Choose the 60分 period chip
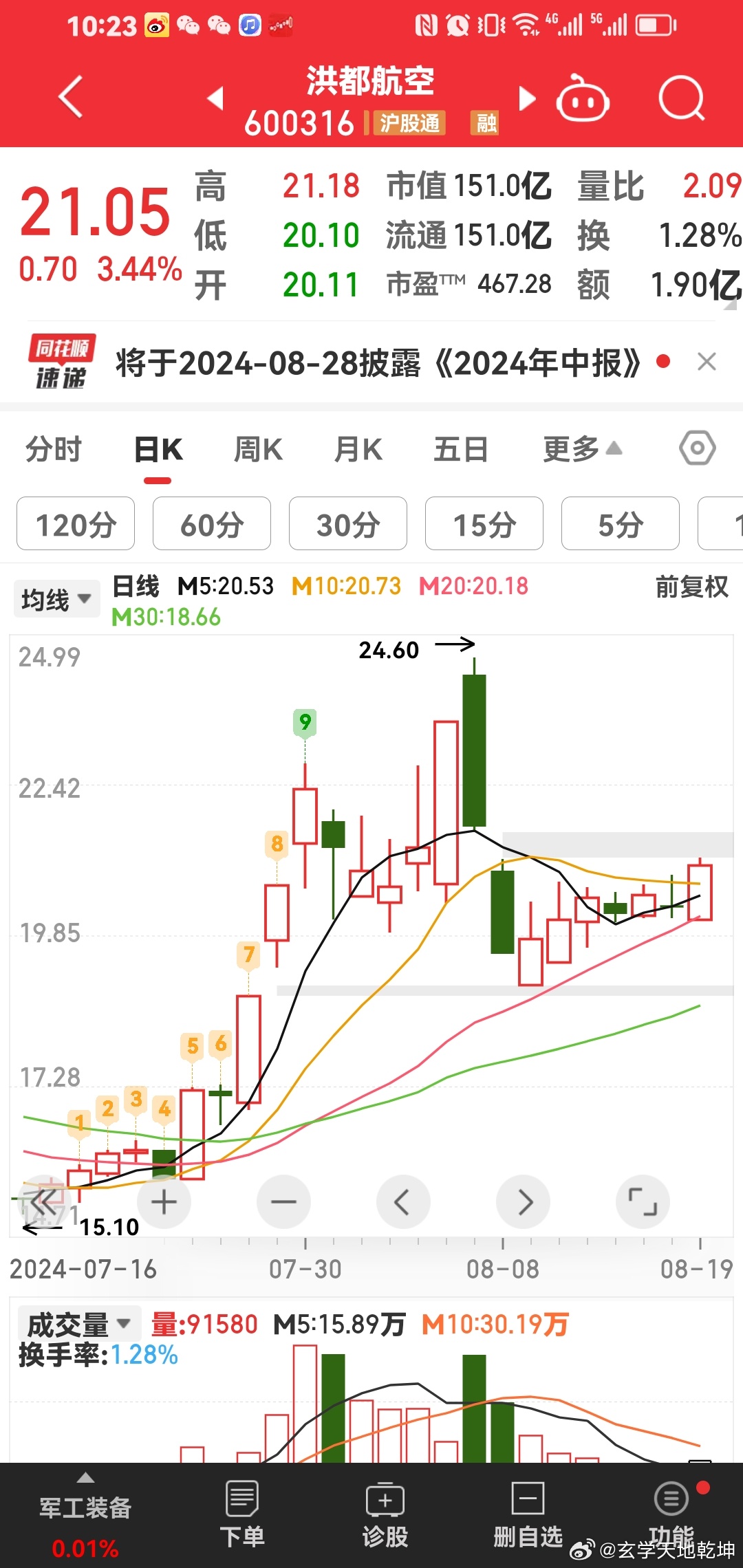743x1568 pixels. (x=212, y=524)
